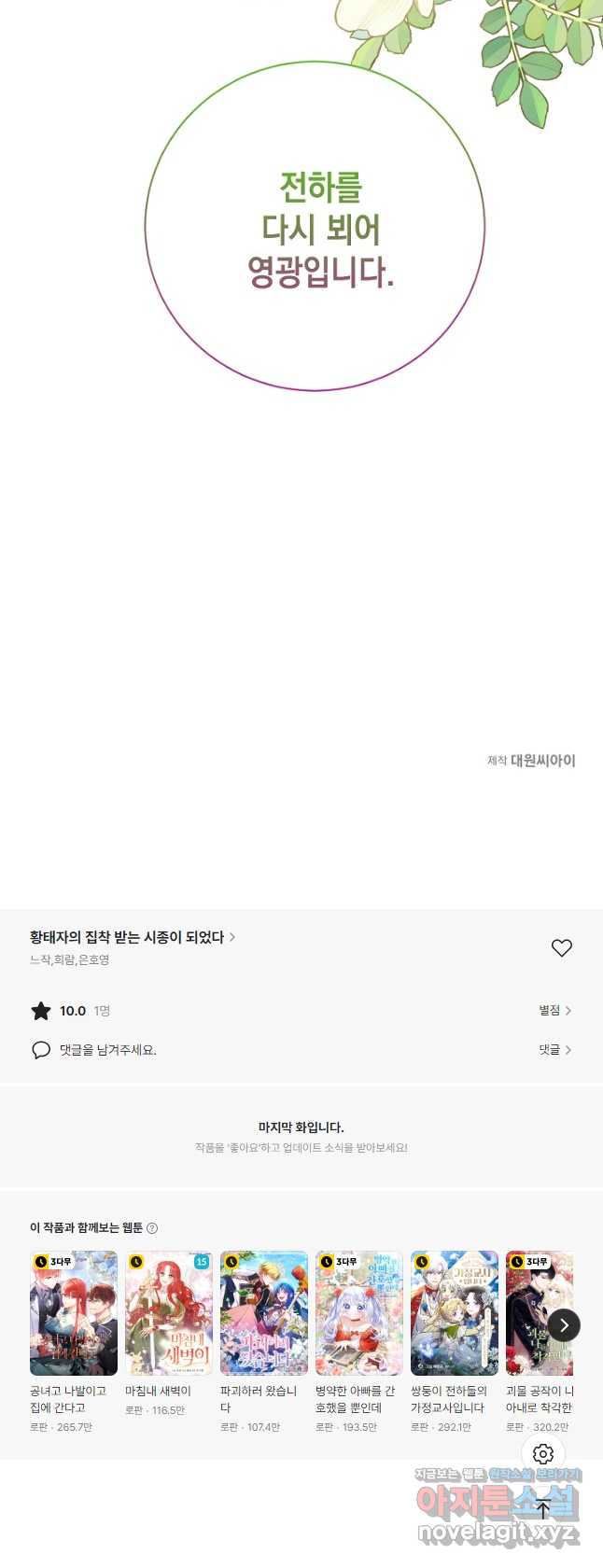This screenshot has width=603, height=1568.
Task: Show info about 이 작품과 함께보는 웹툰
Action: [x=152, y=1228]
